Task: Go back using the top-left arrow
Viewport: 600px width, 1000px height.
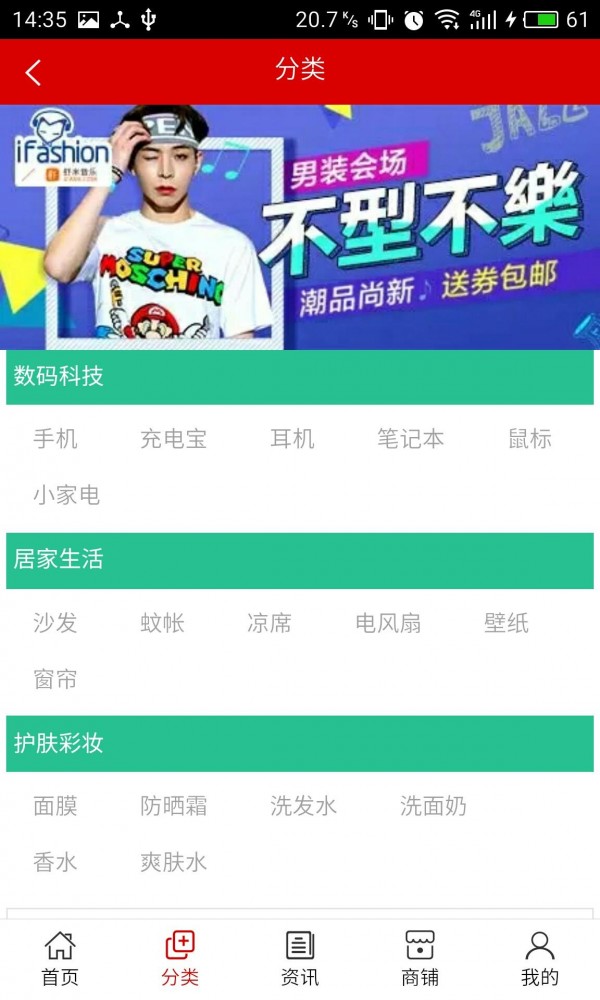Action: 33,72
